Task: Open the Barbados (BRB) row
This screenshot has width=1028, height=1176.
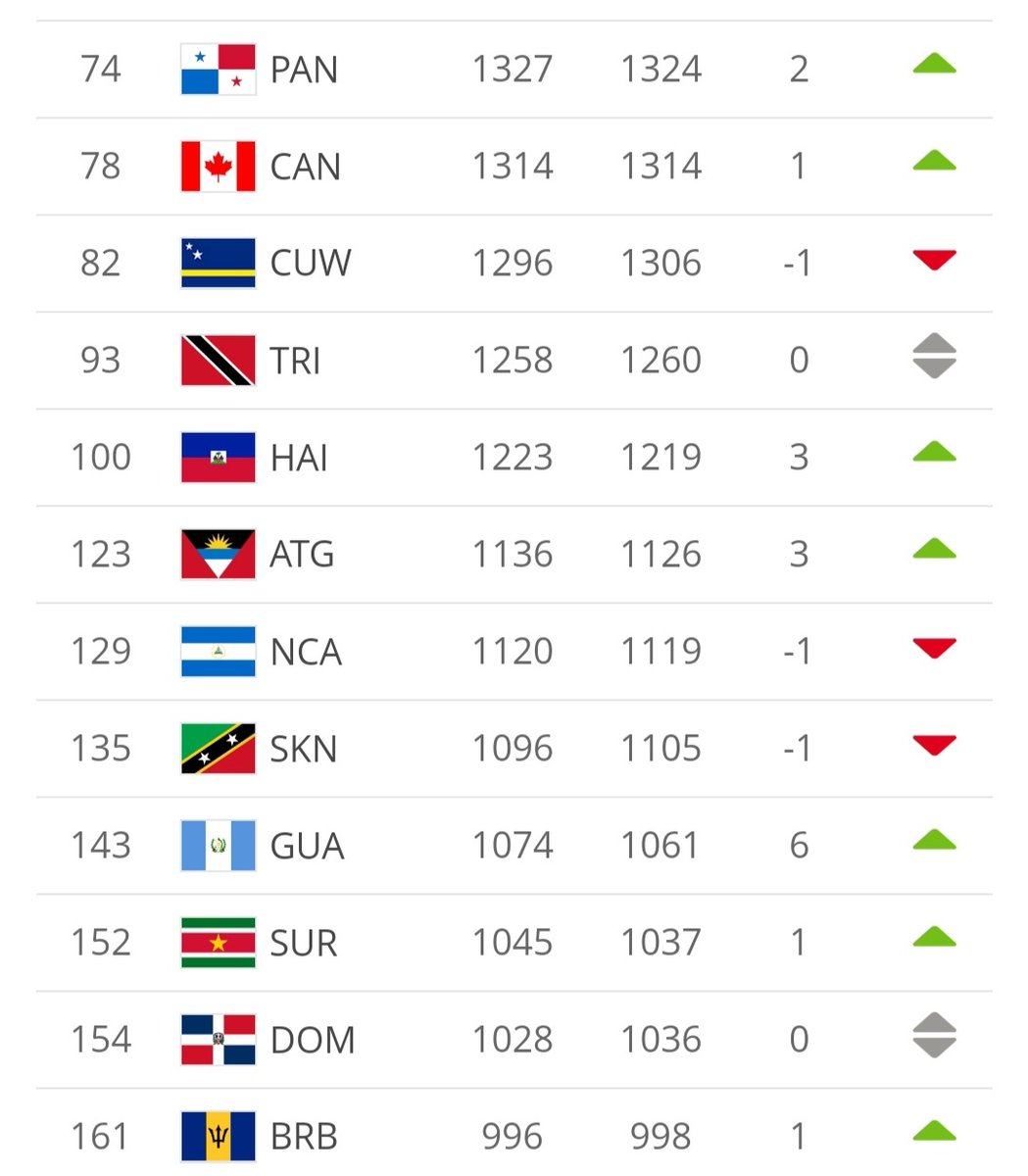Action: click(x=304, y=1137)
